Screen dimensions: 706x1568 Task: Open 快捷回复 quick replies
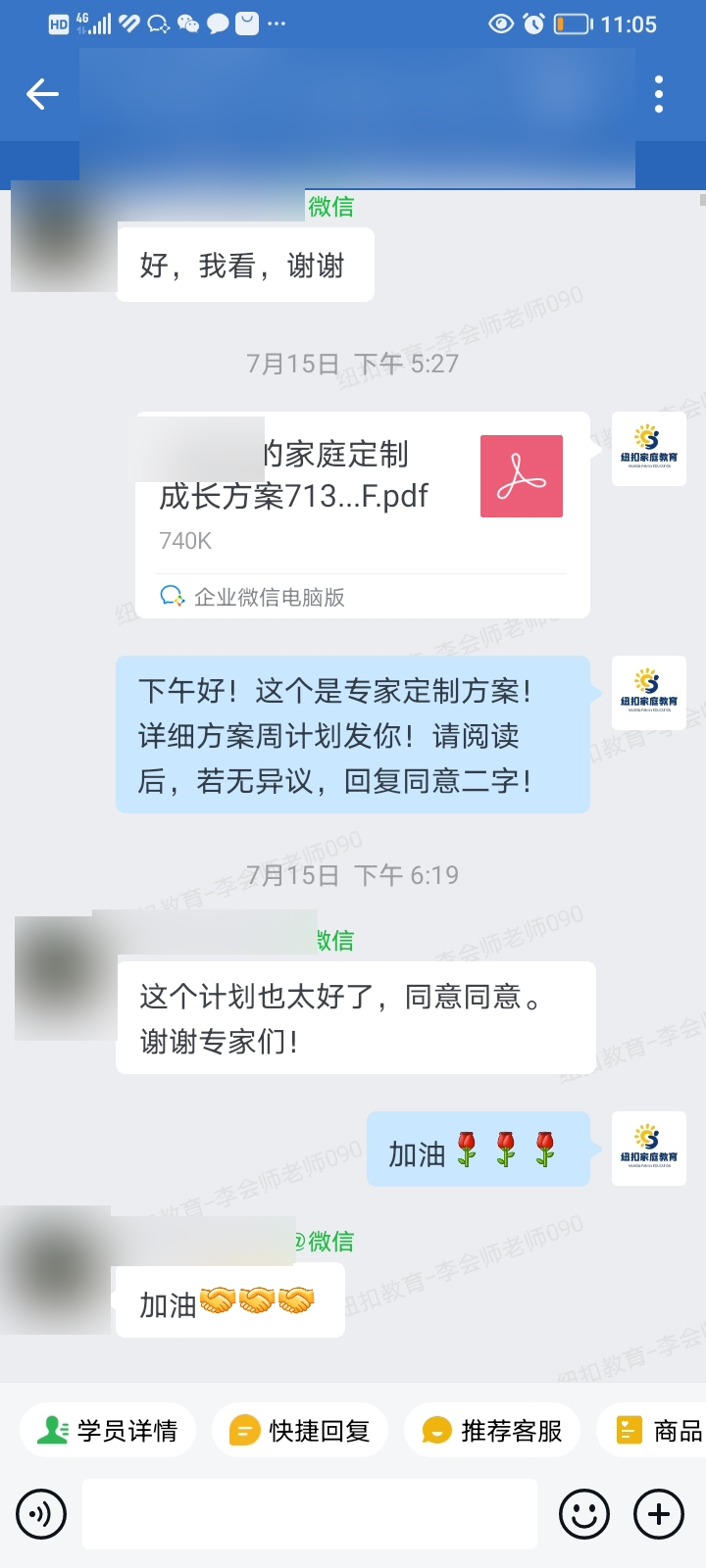pos(300,1431)
